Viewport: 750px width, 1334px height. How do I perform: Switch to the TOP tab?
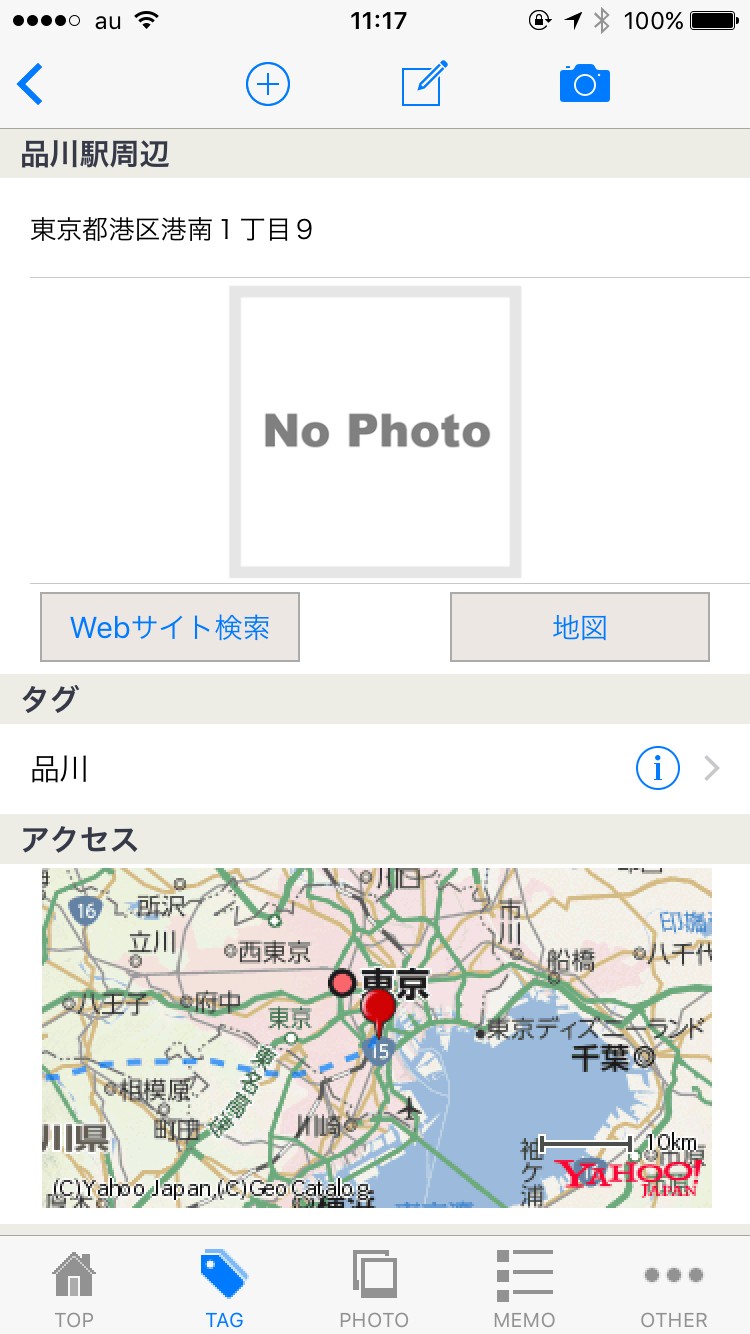pos(74,1288)
